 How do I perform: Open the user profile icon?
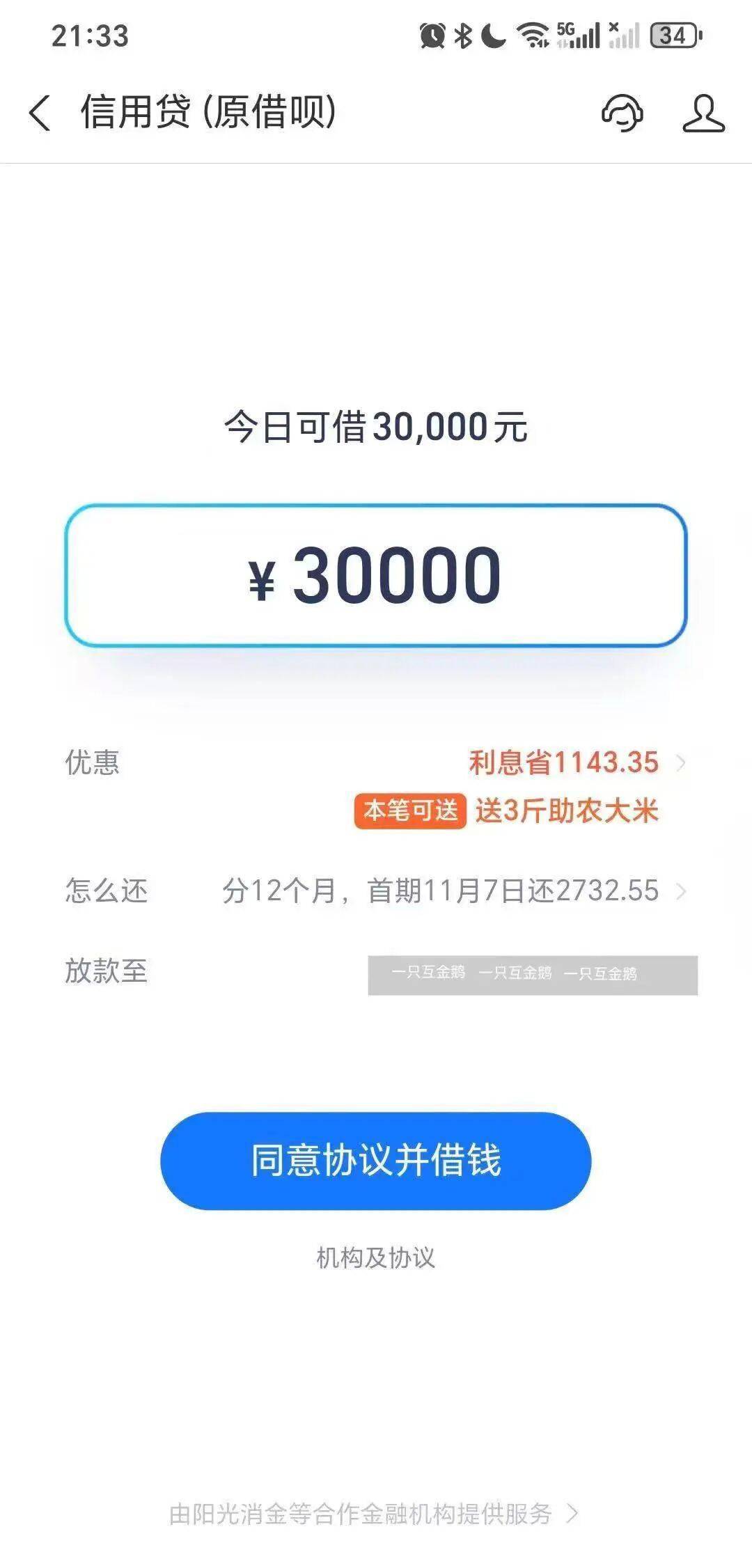(x=703, y=113)
